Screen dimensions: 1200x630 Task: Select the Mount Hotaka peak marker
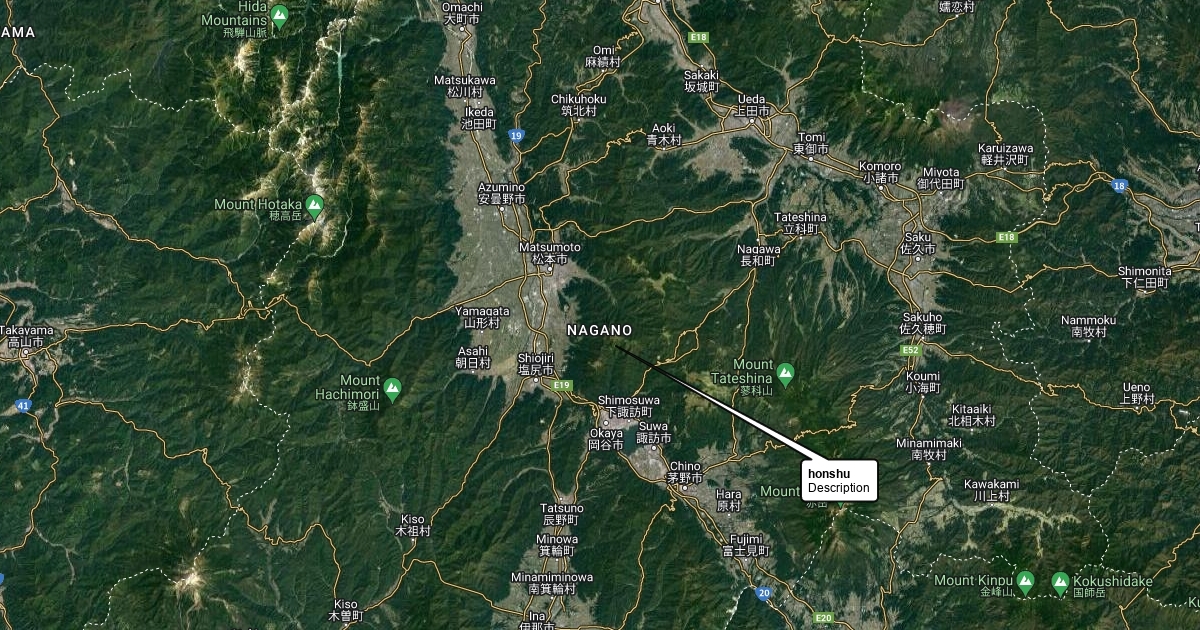click(x=315, y=206)
